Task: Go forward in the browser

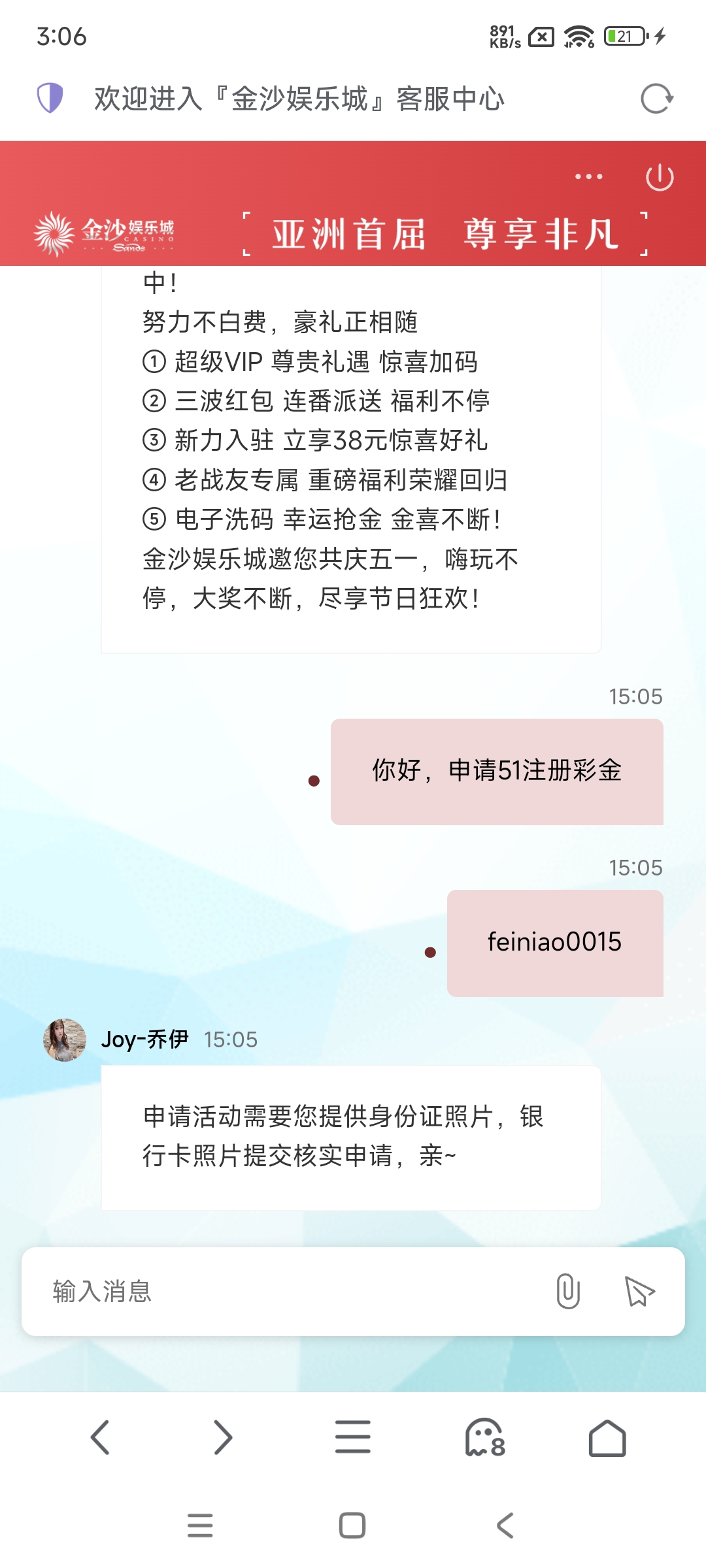Action: pos(223,1437)
